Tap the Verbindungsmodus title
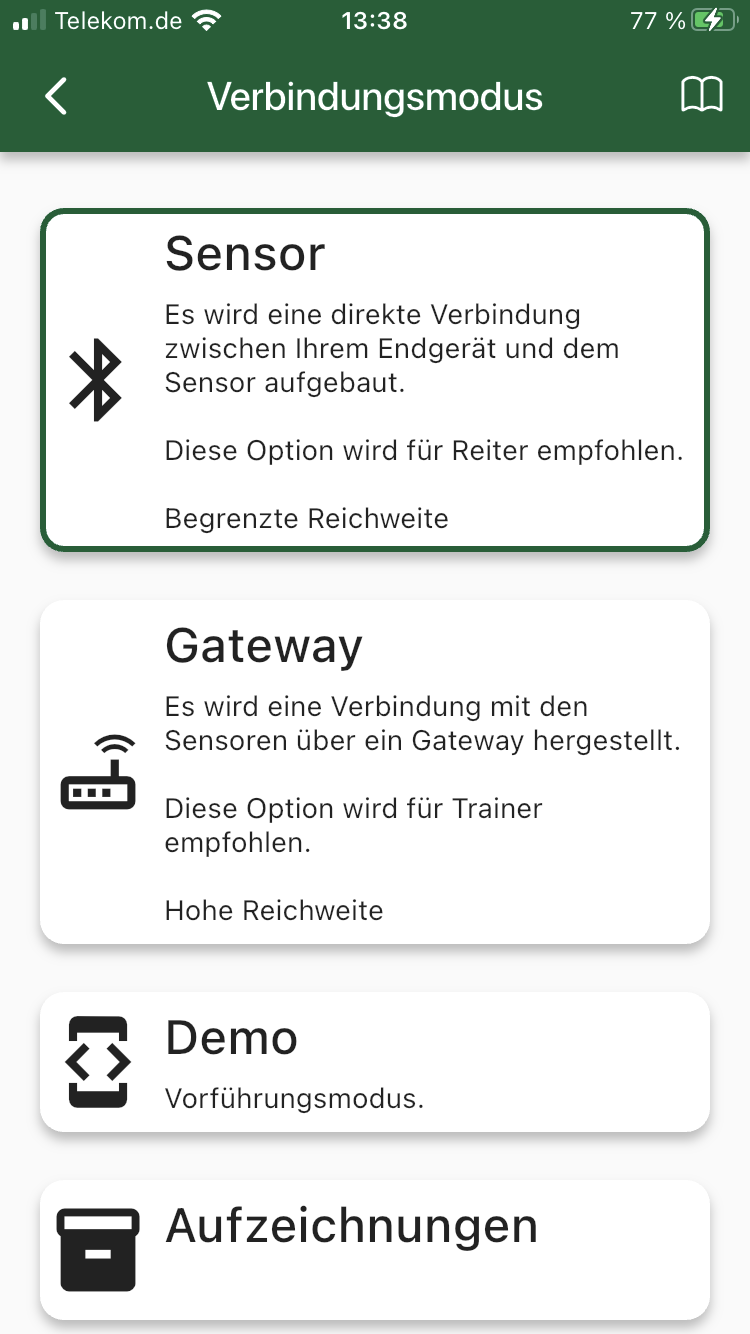Screen dimensions: 750x1334 click(x=374, y=96)
